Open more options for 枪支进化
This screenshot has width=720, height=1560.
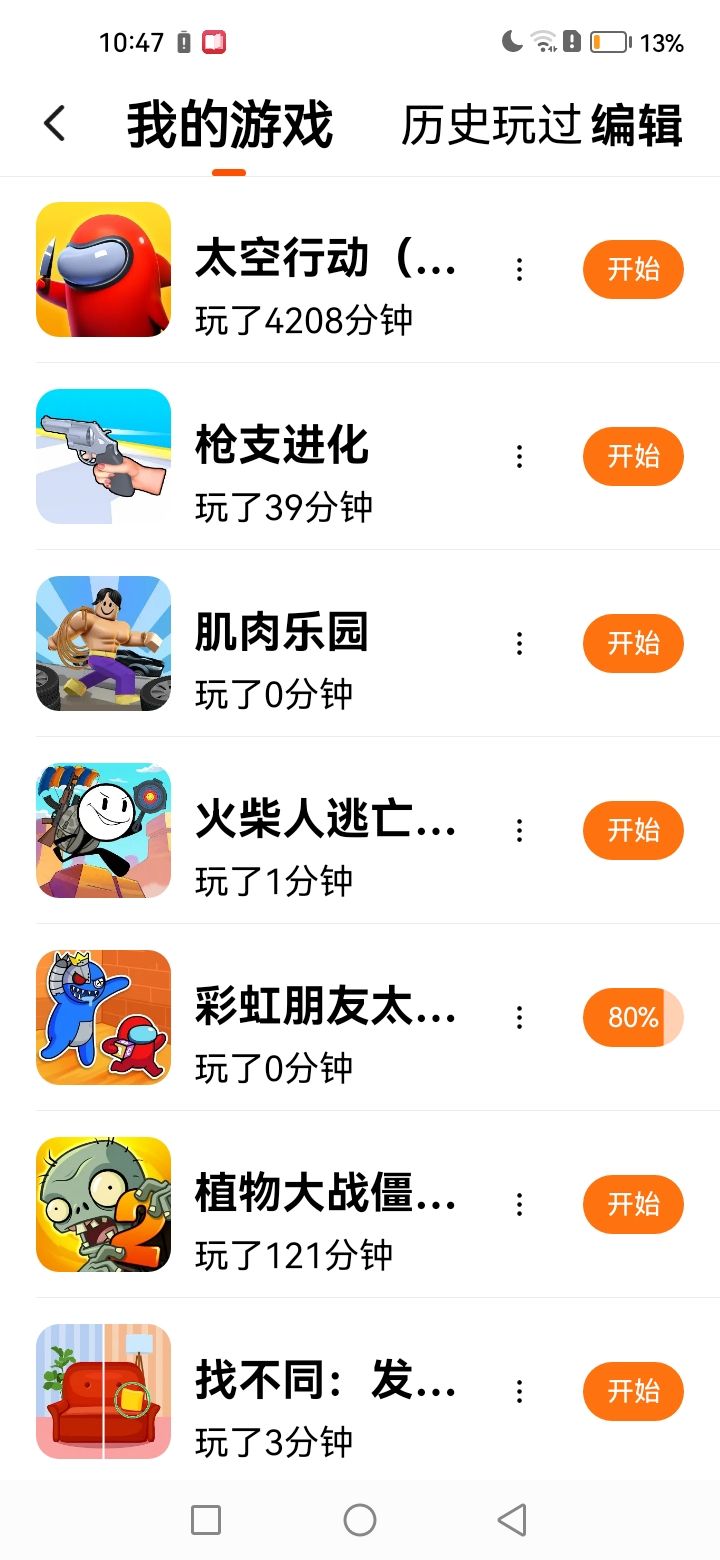[x=519, y=456]
